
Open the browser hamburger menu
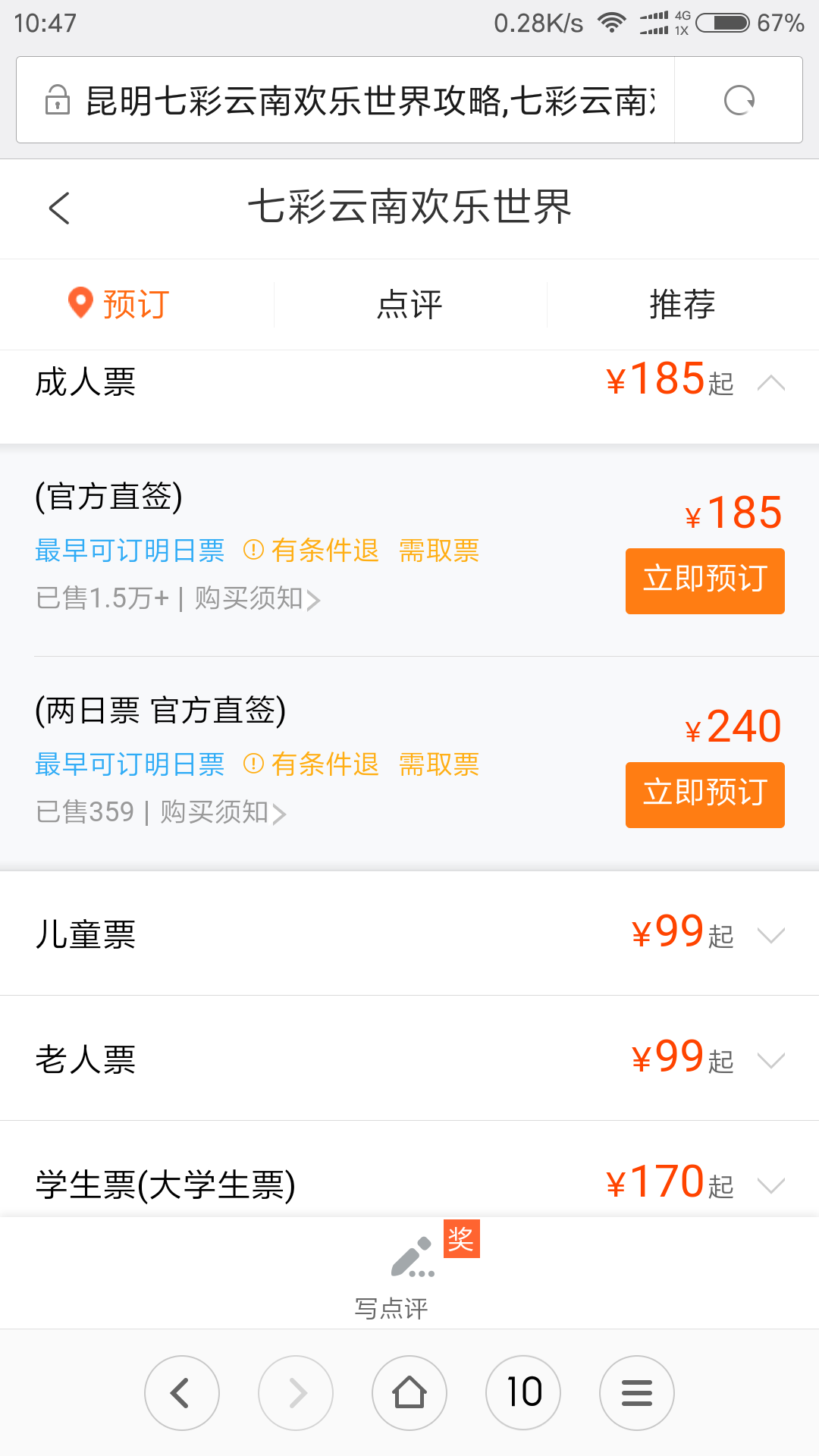point(637,1393)
